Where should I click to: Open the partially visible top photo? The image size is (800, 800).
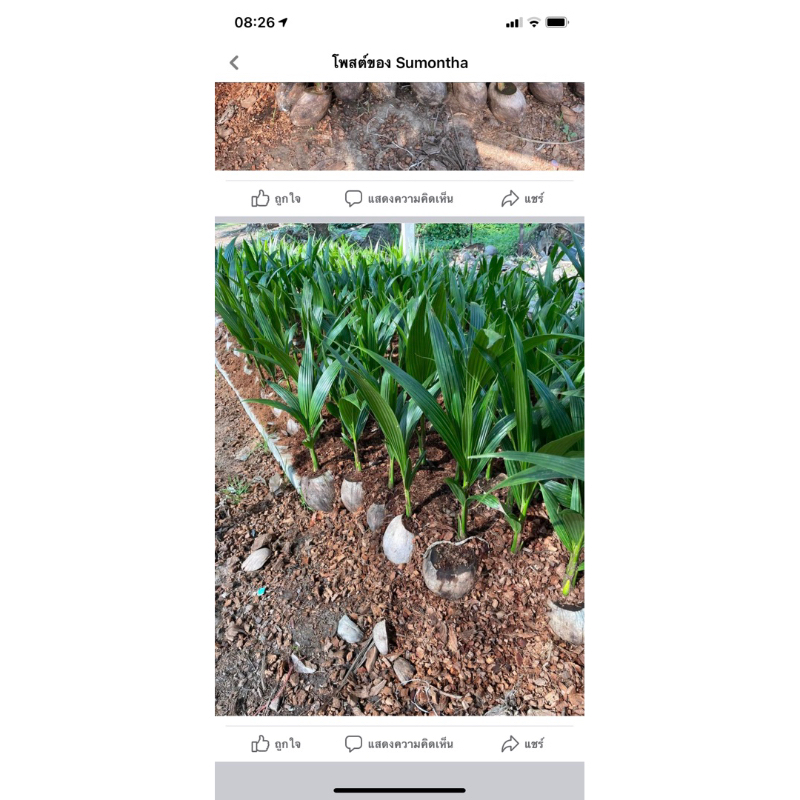click(x=399, y=126)
